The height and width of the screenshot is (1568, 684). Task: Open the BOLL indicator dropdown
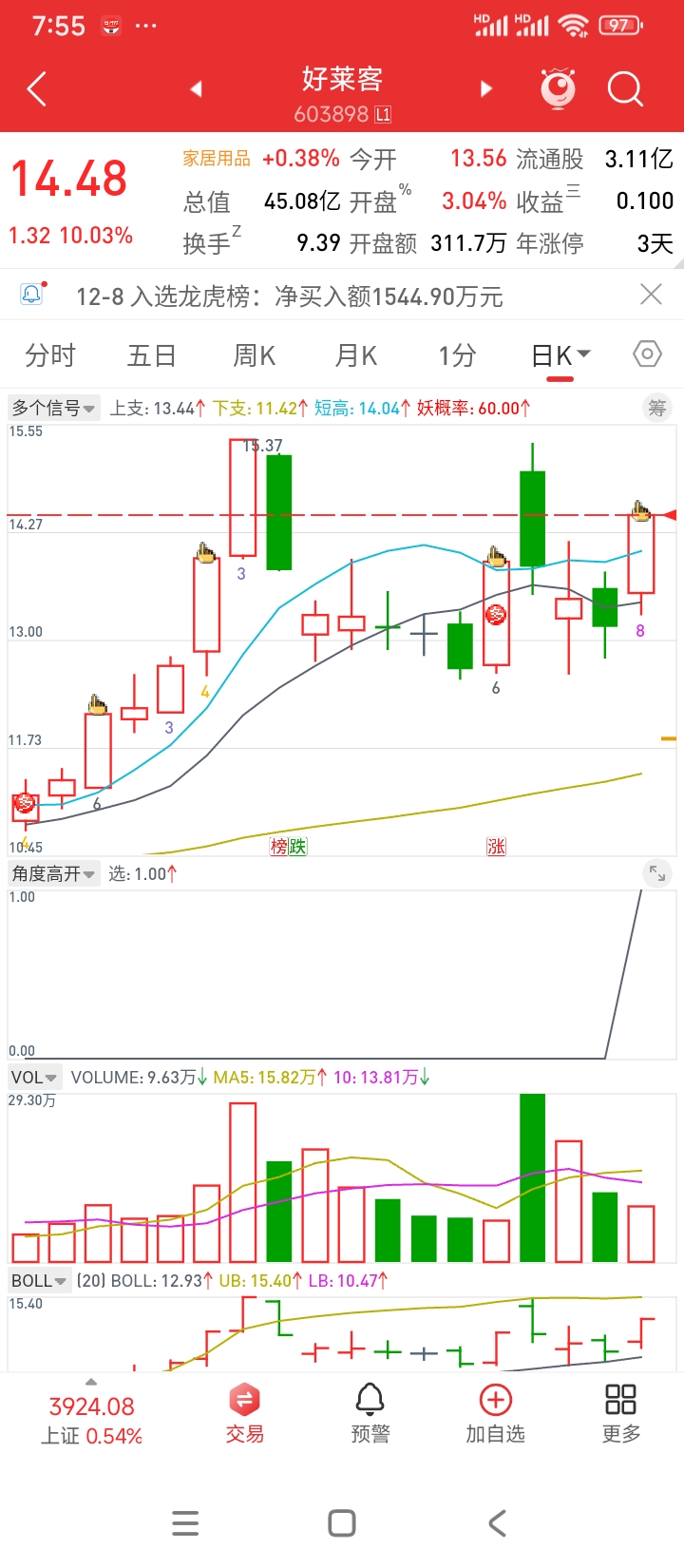[38, 1280]
